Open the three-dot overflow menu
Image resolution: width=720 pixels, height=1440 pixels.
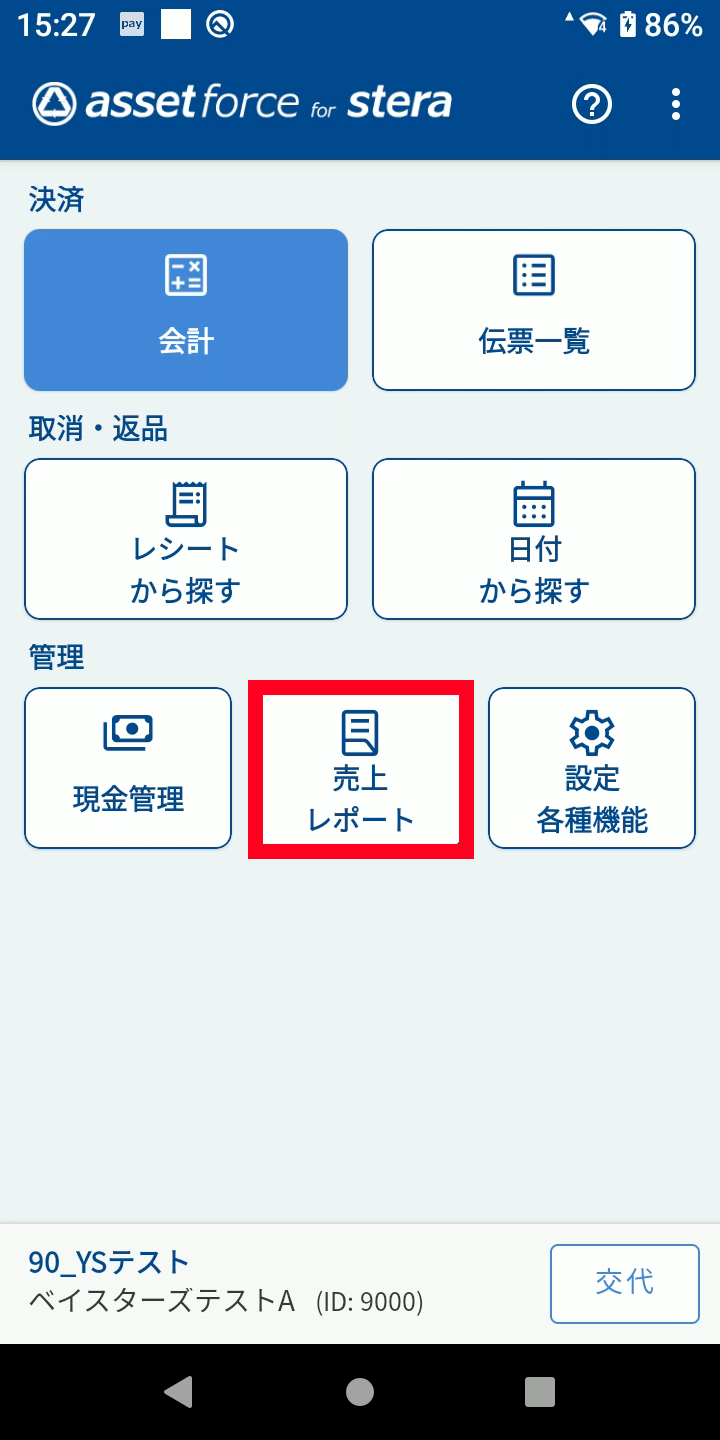[676, 104]
